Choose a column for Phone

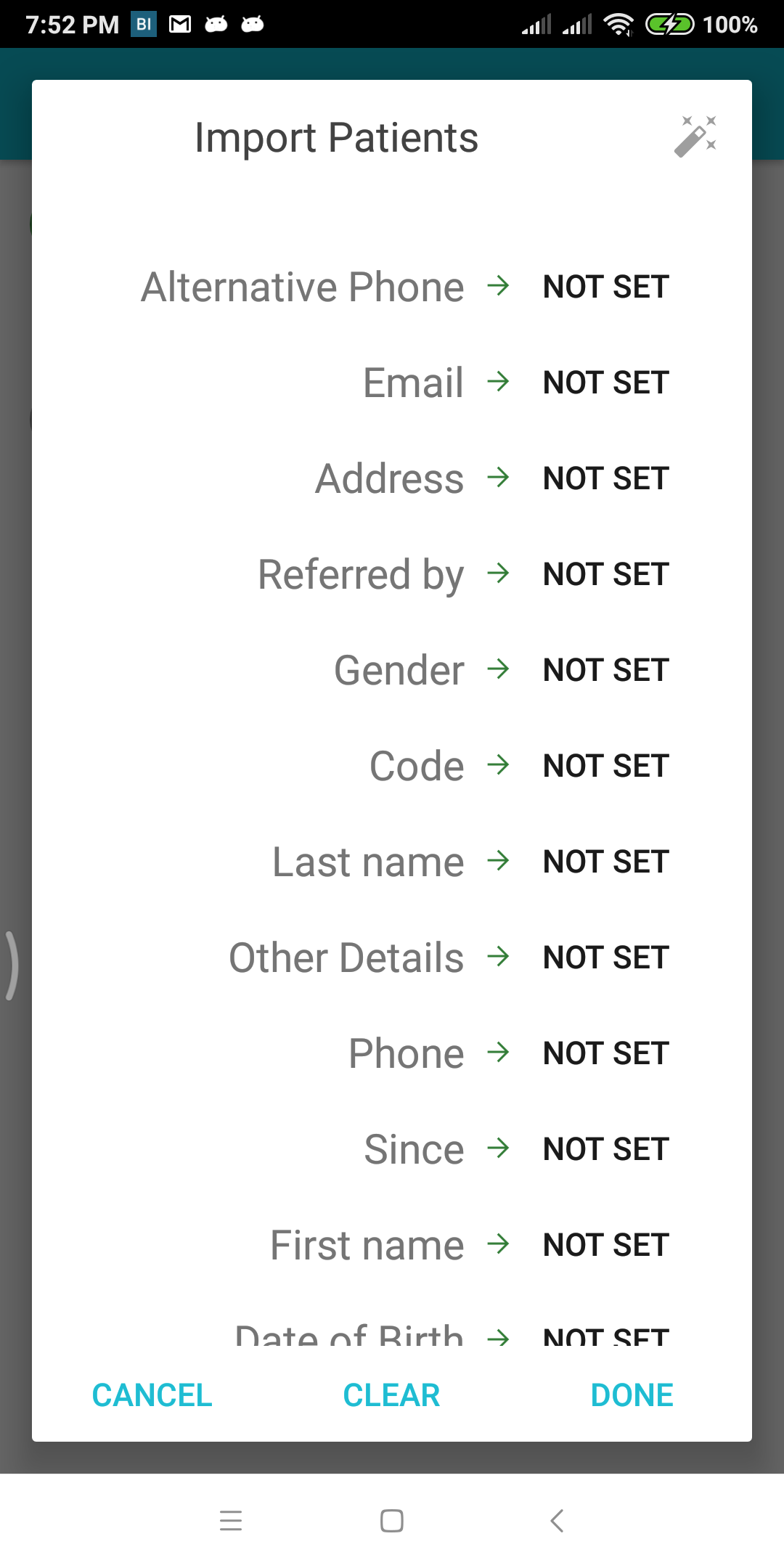(x=605, y=1053)
